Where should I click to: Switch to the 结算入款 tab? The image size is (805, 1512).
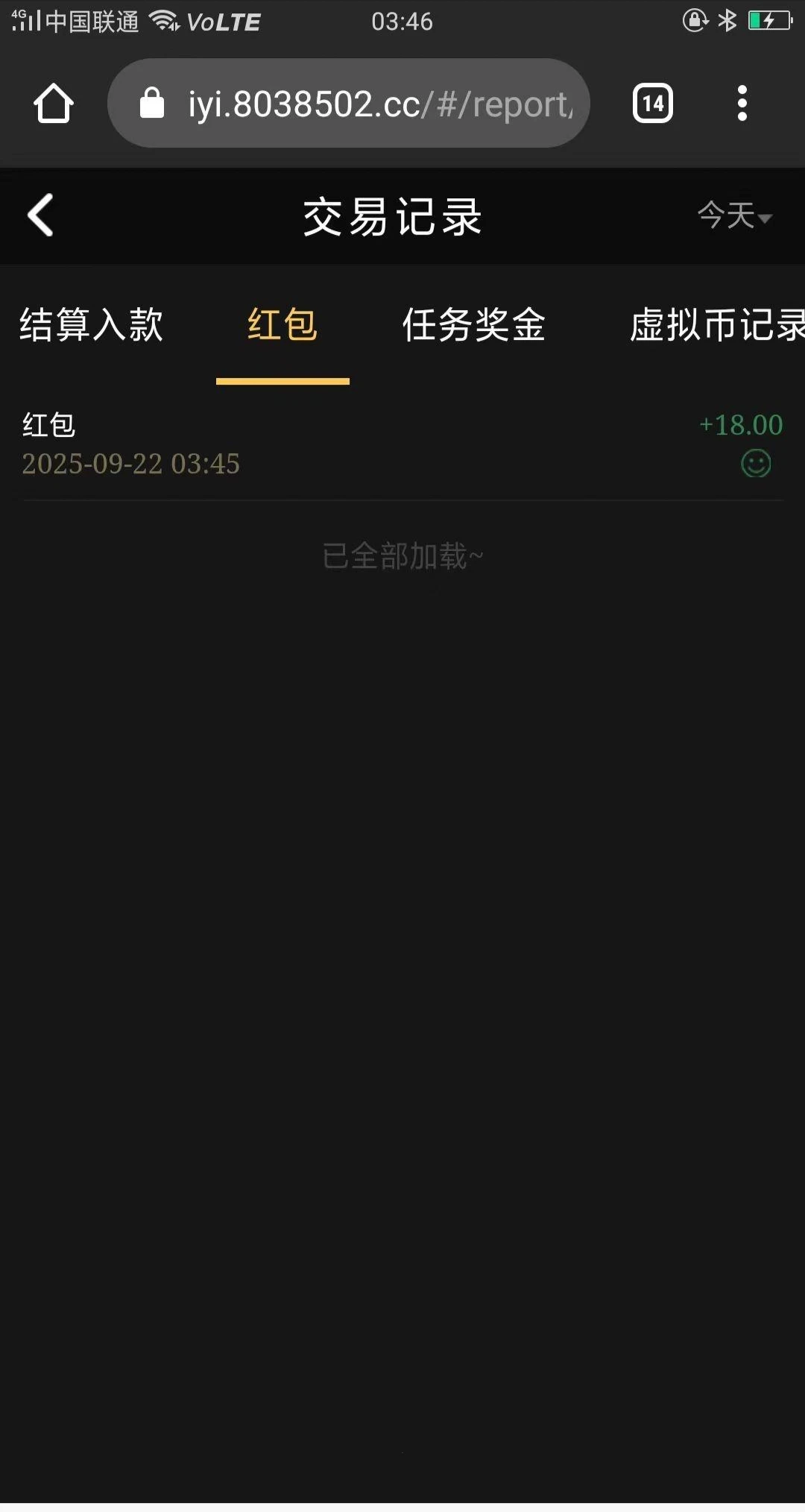(91, 325)
